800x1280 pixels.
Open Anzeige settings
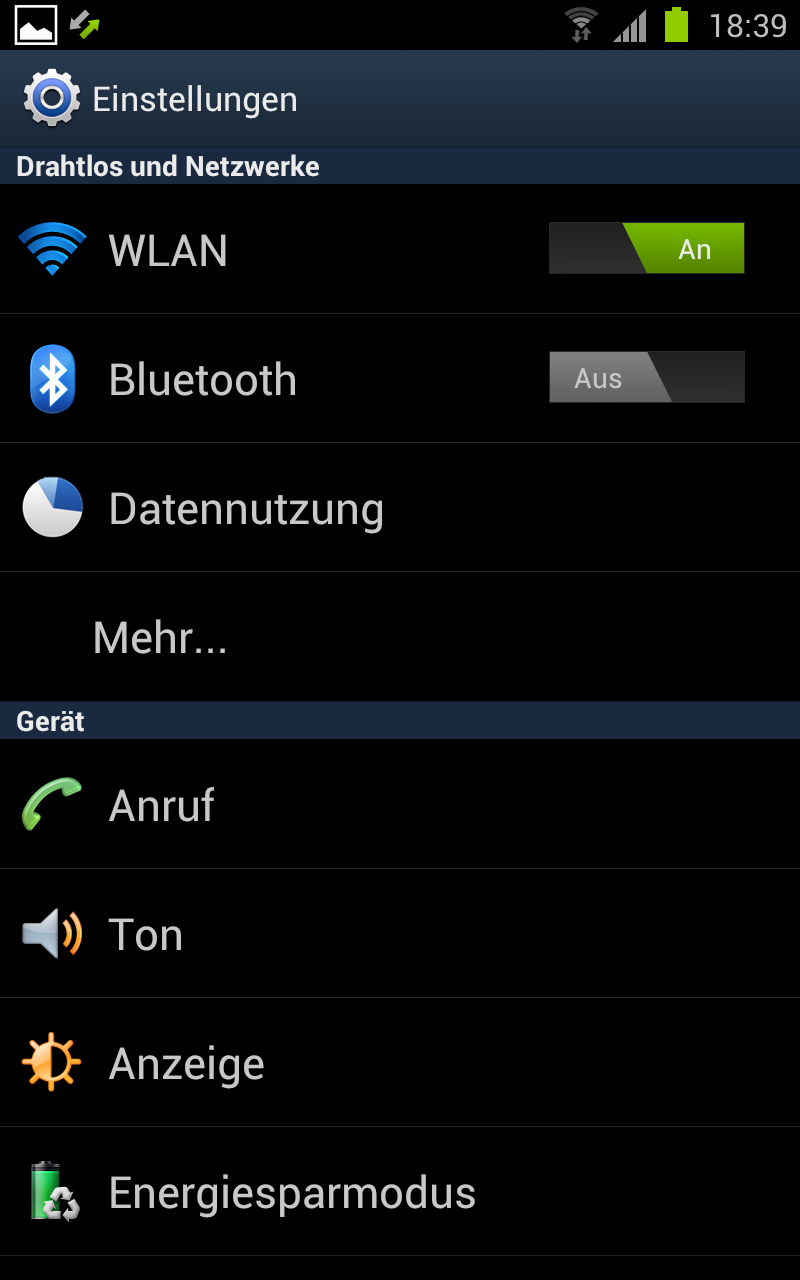click(400, 1062)
